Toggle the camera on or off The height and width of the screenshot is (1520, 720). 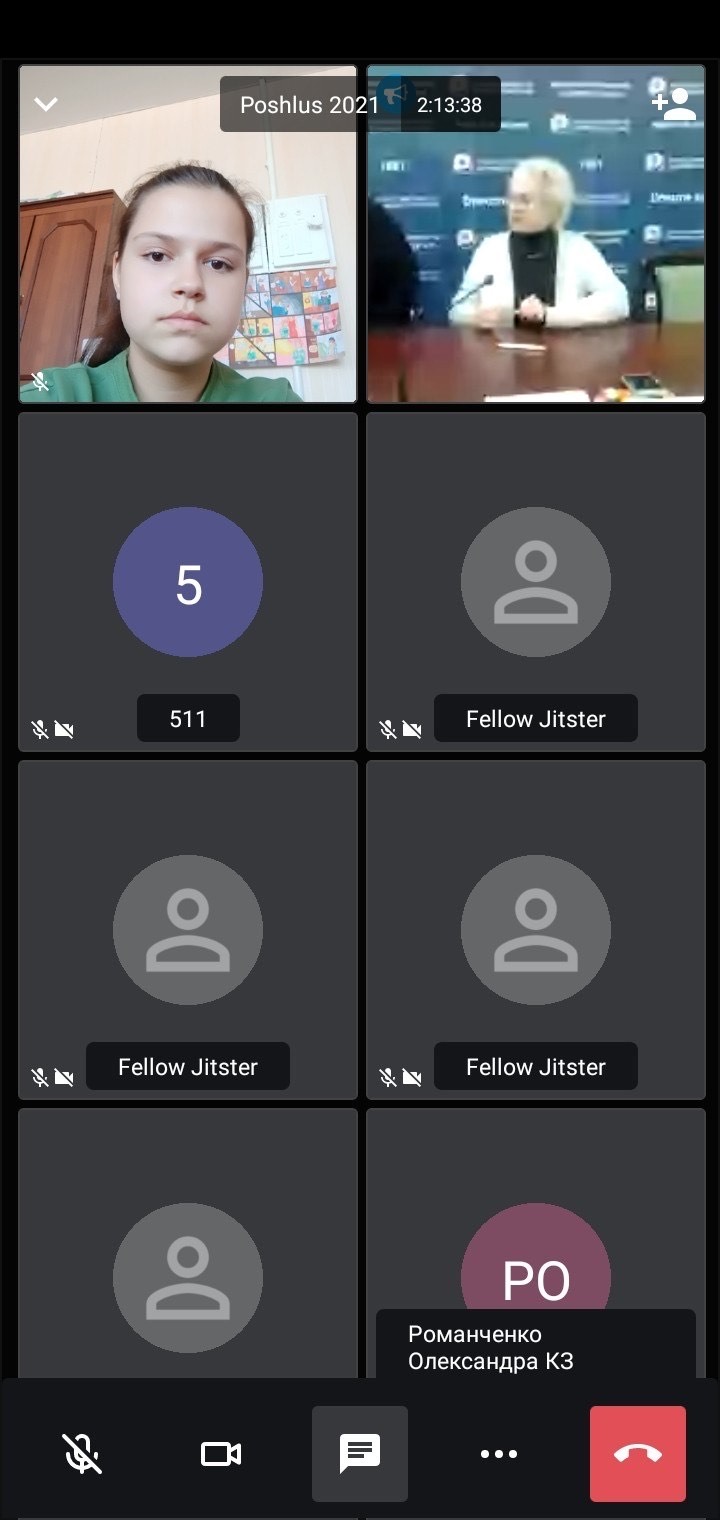[221, 1453]
